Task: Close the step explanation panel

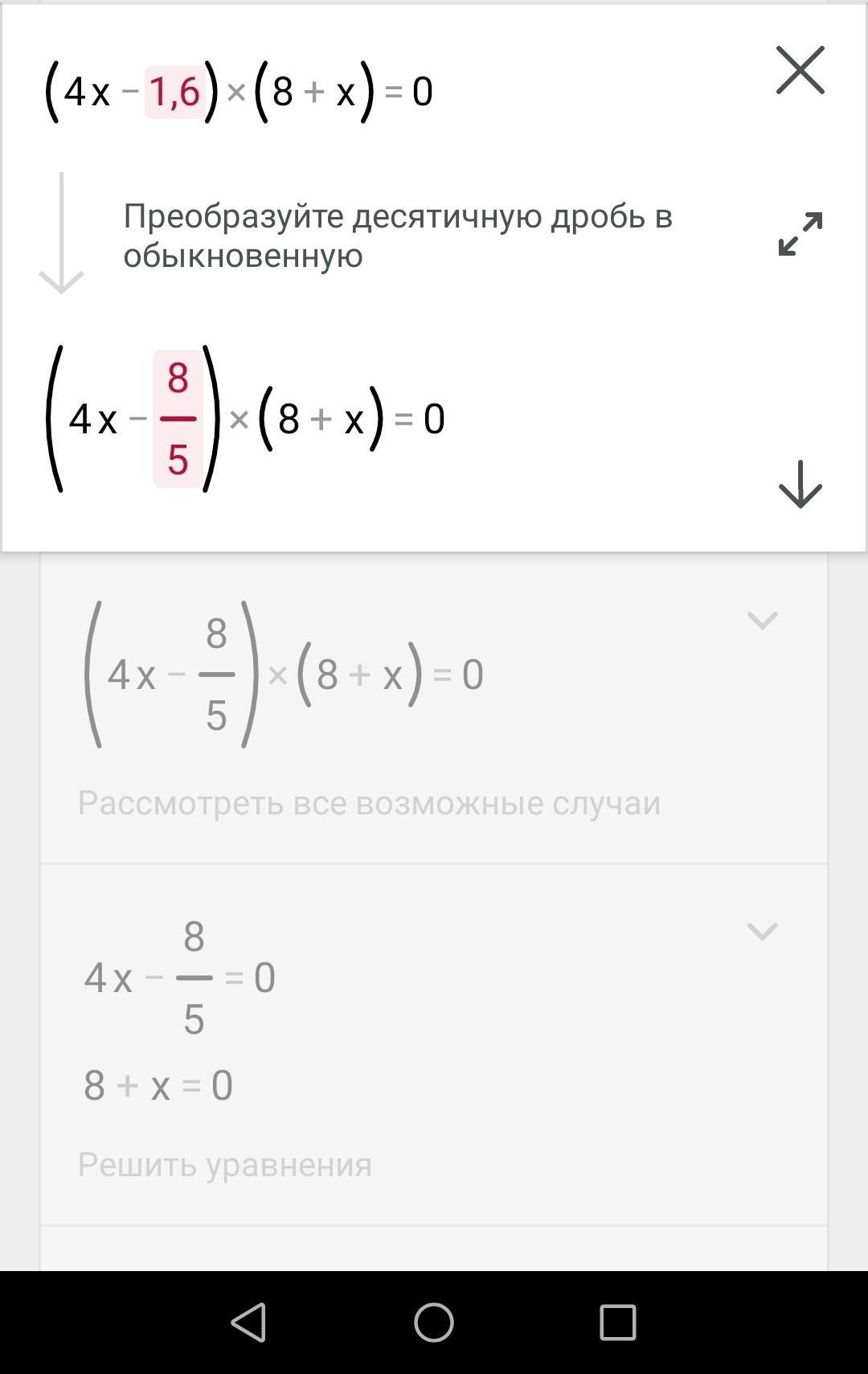Action: [800, 70]
